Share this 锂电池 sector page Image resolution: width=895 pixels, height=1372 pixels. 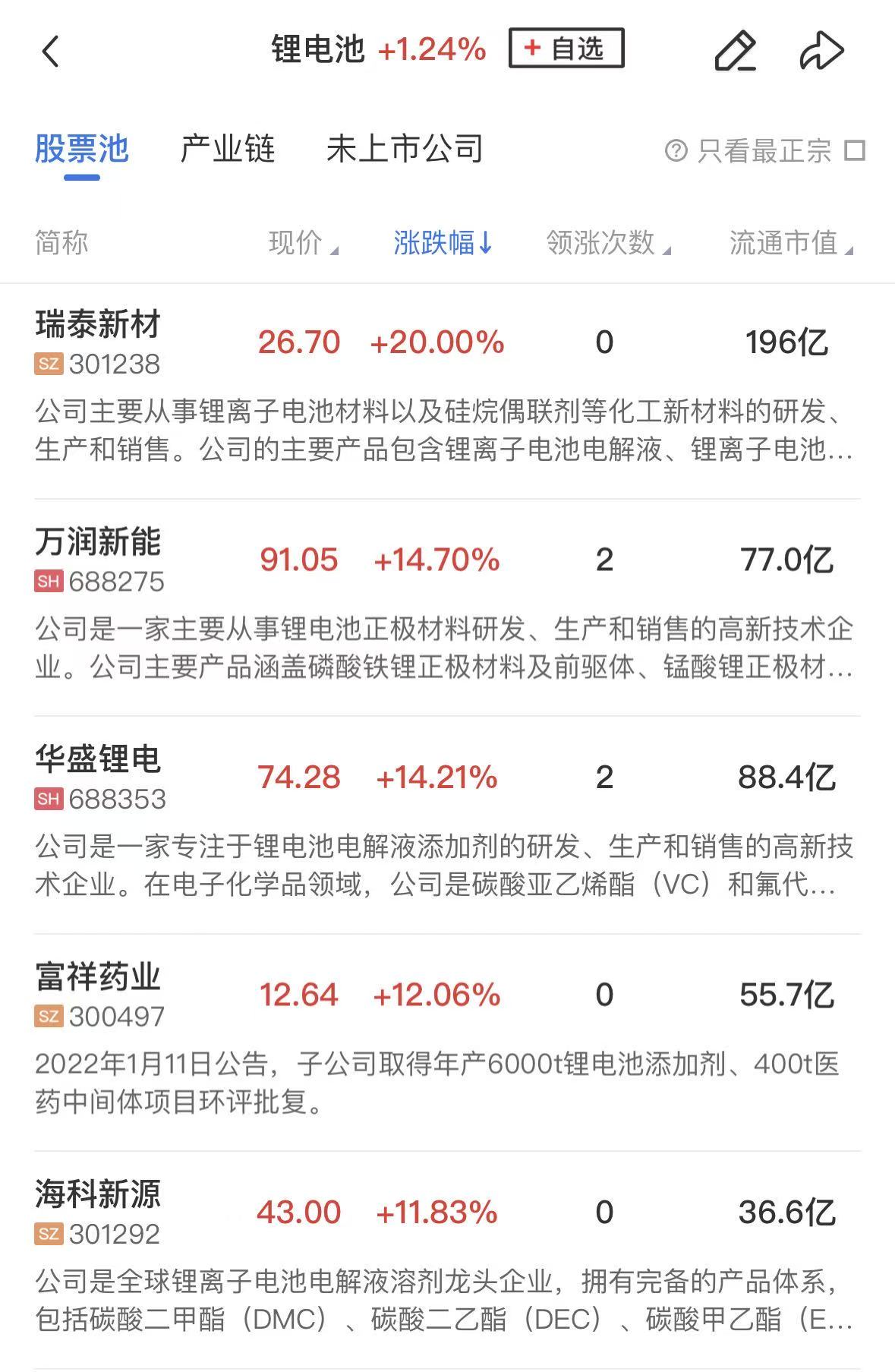coord(821,52)
